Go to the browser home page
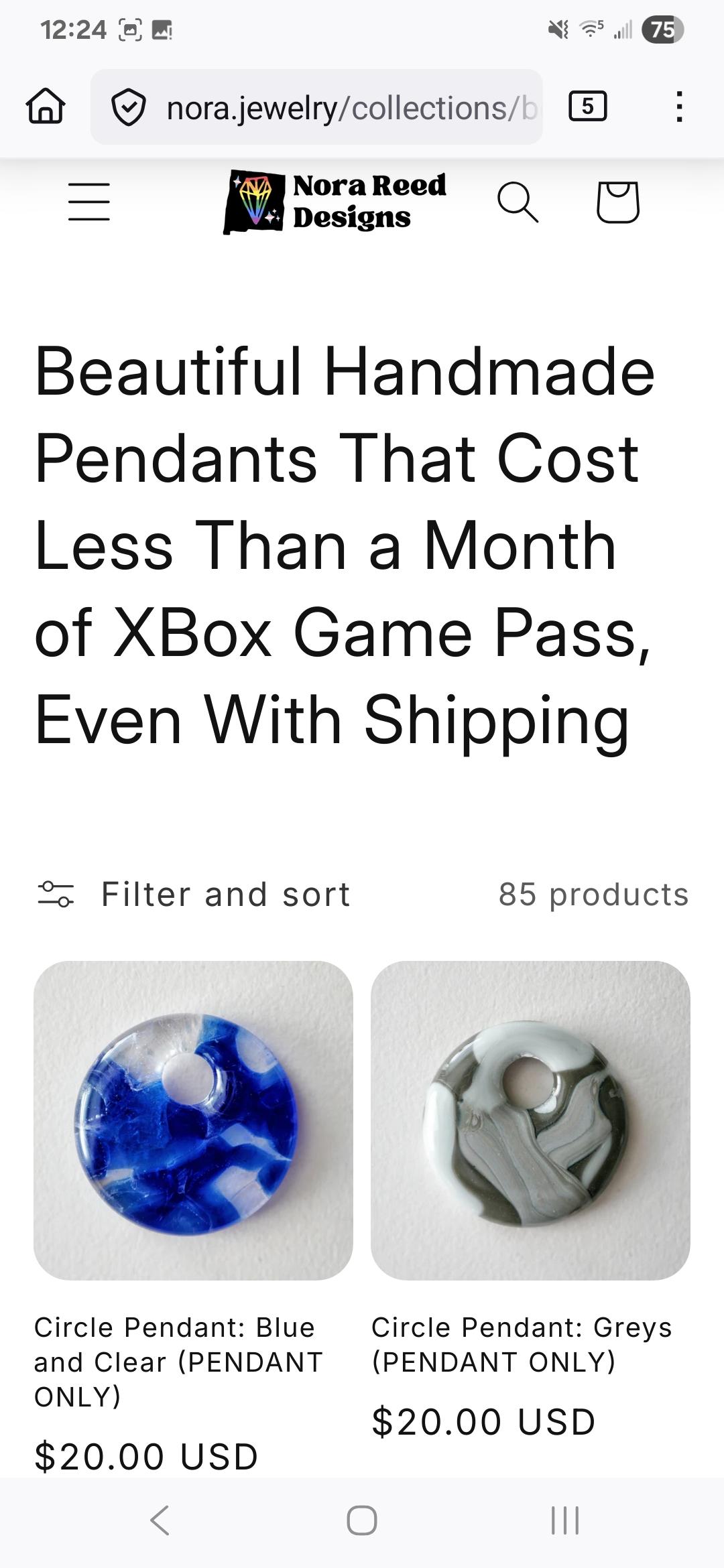Screen dimensions: 724x1568 (x=46, y=107)
